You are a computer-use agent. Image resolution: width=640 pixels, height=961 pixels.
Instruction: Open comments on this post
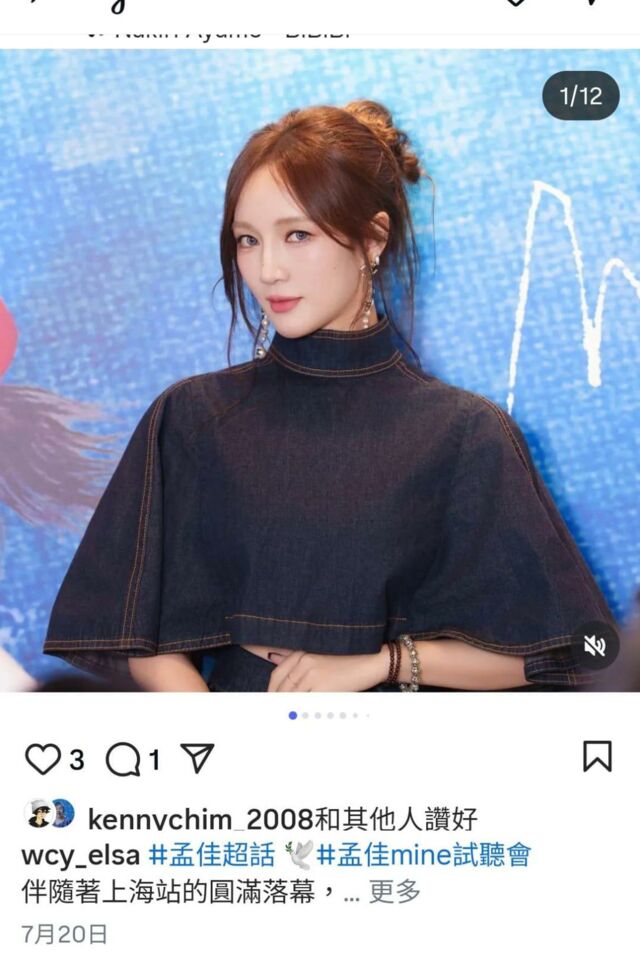[x=123, y=760]
